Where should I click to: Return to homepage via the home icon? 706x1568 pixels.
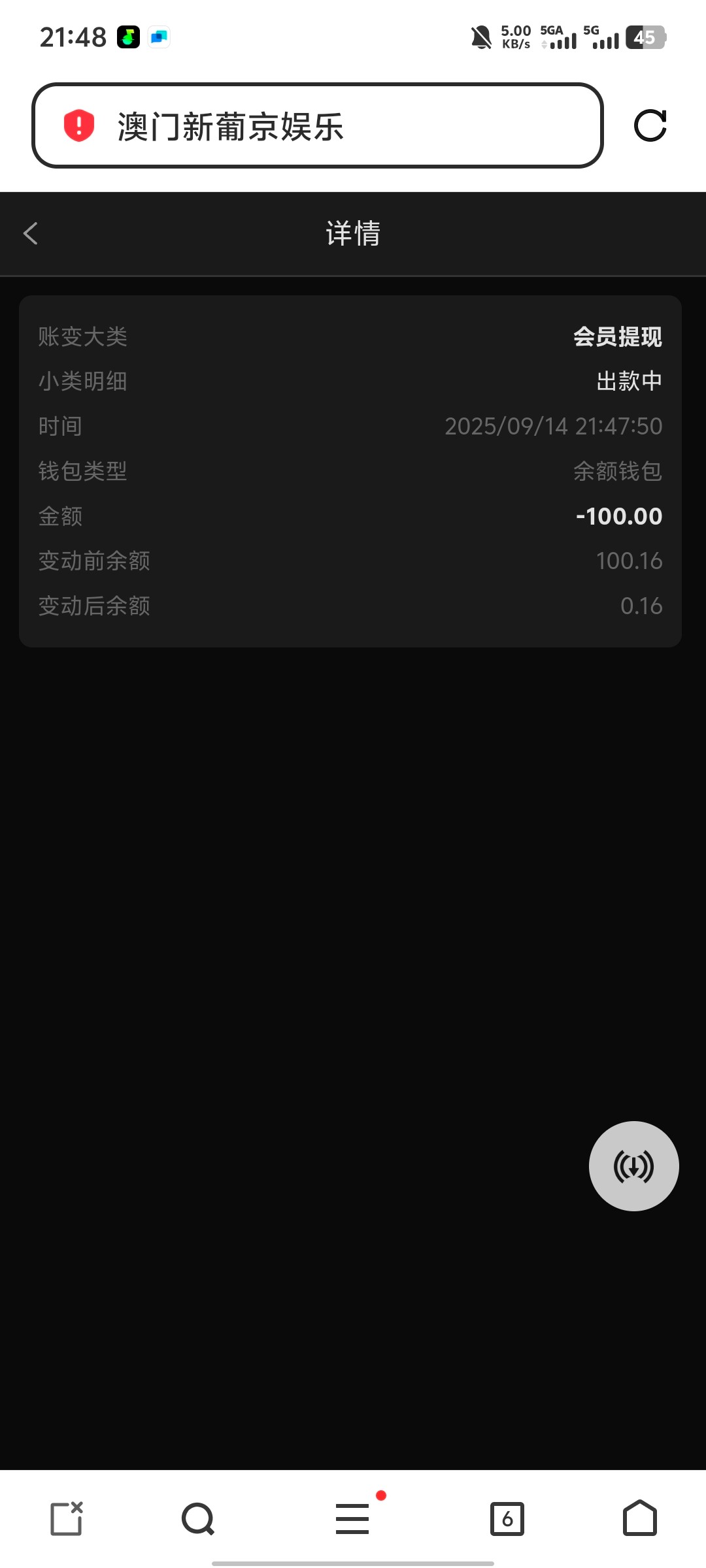coord(639,1519)
